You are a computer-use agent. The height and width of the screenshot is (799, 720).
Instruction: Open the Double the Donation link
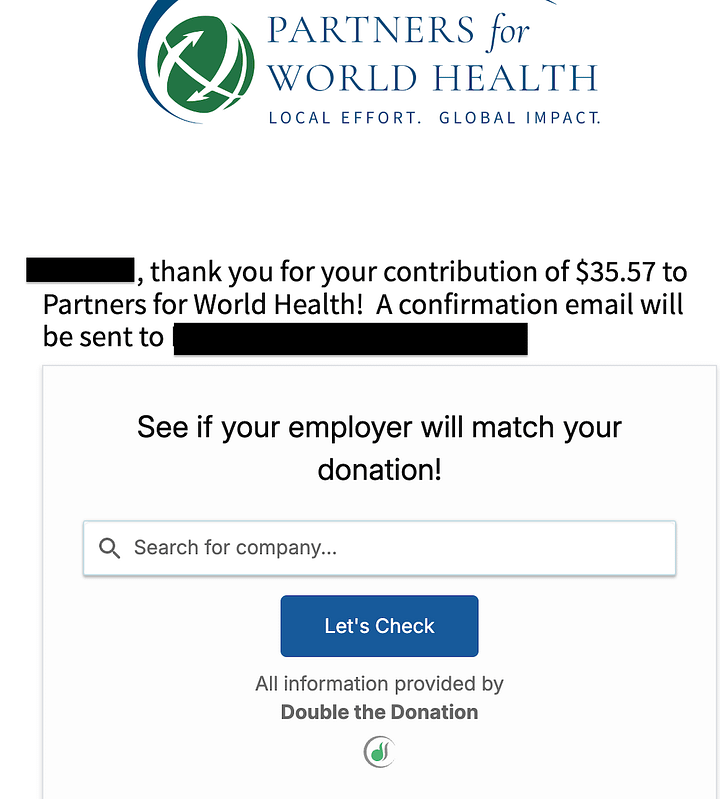click(379, 712)
